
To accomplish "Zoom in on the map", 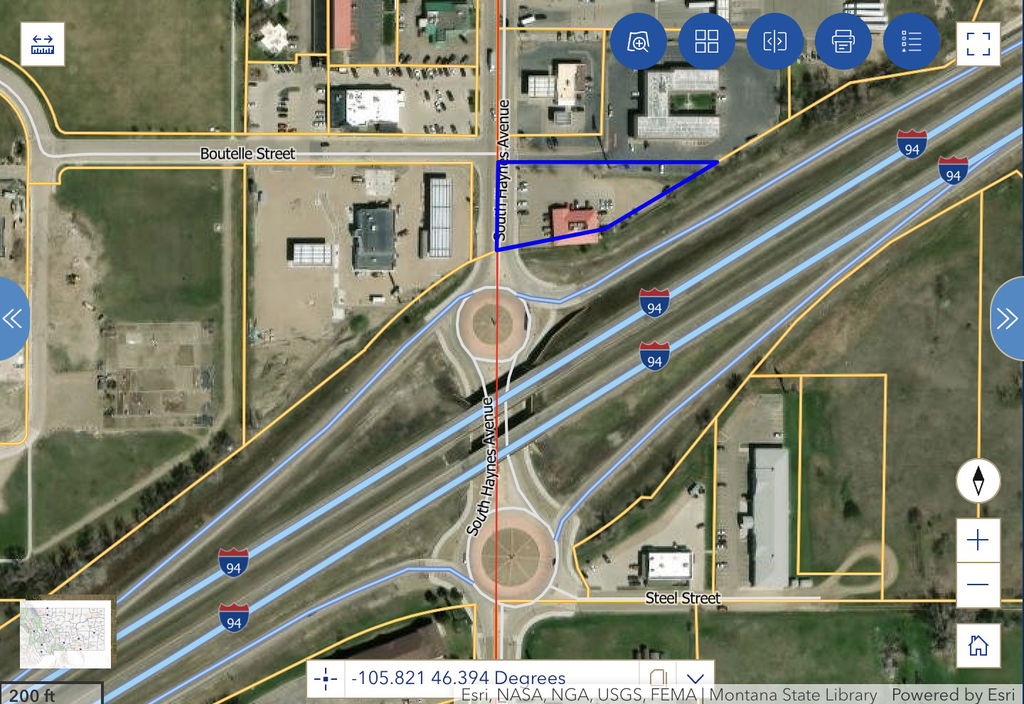I will point(978,541).
